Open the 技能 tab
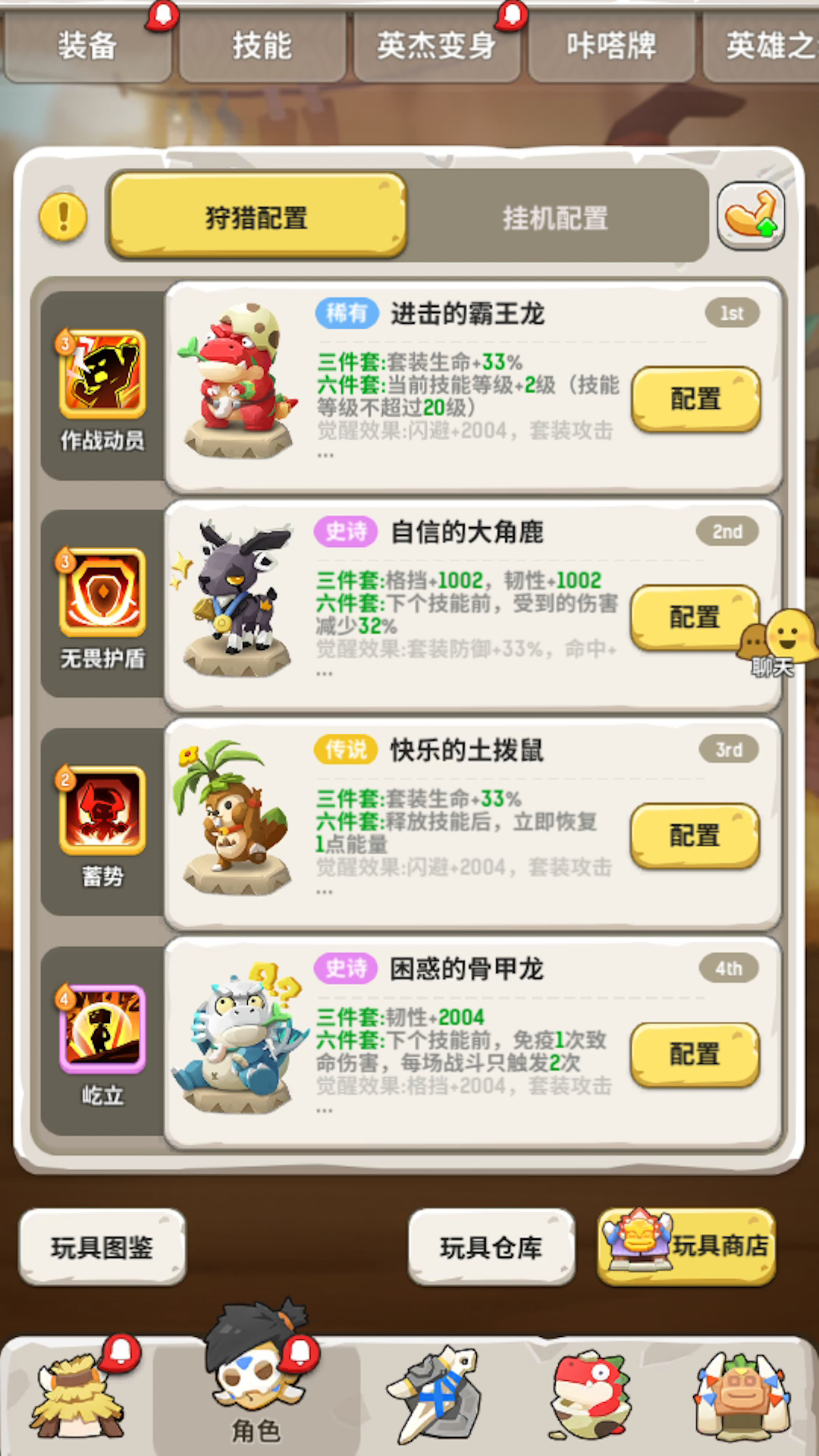The width and height of the screenshot is (819, 1456). point(262,45)
